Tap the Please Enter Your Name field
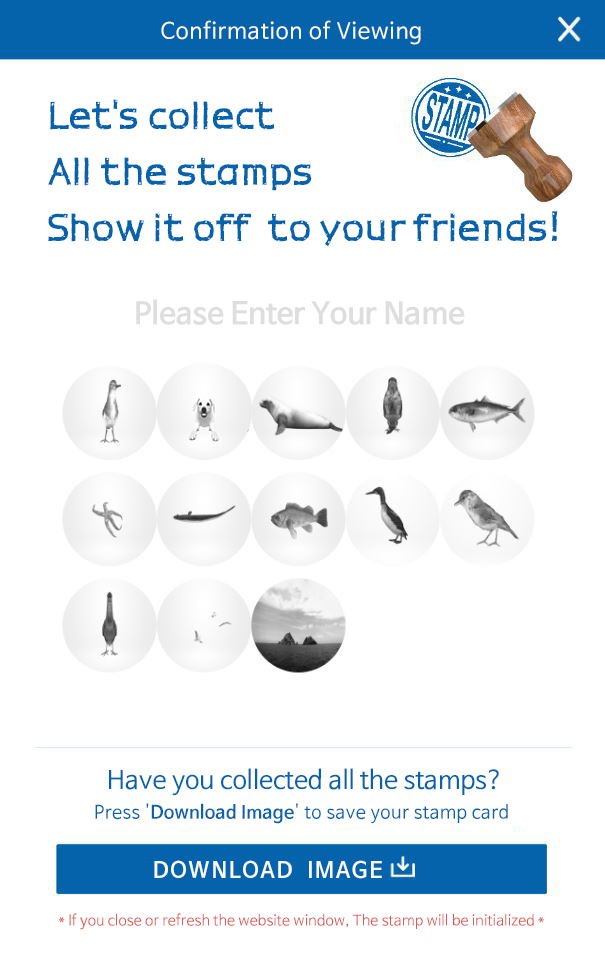 300,314
